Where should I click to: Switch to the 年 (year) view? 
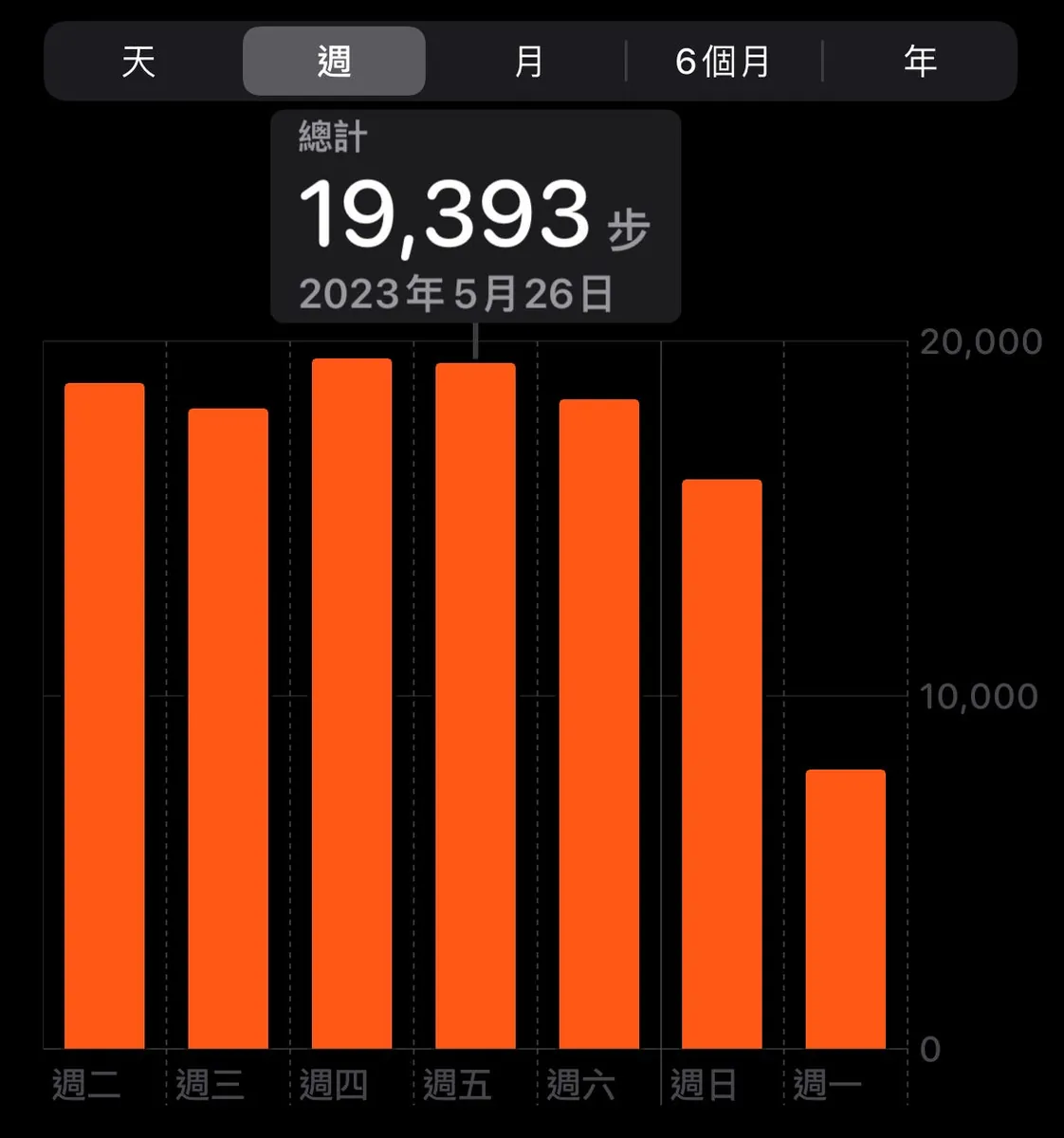tap(920, 62)
